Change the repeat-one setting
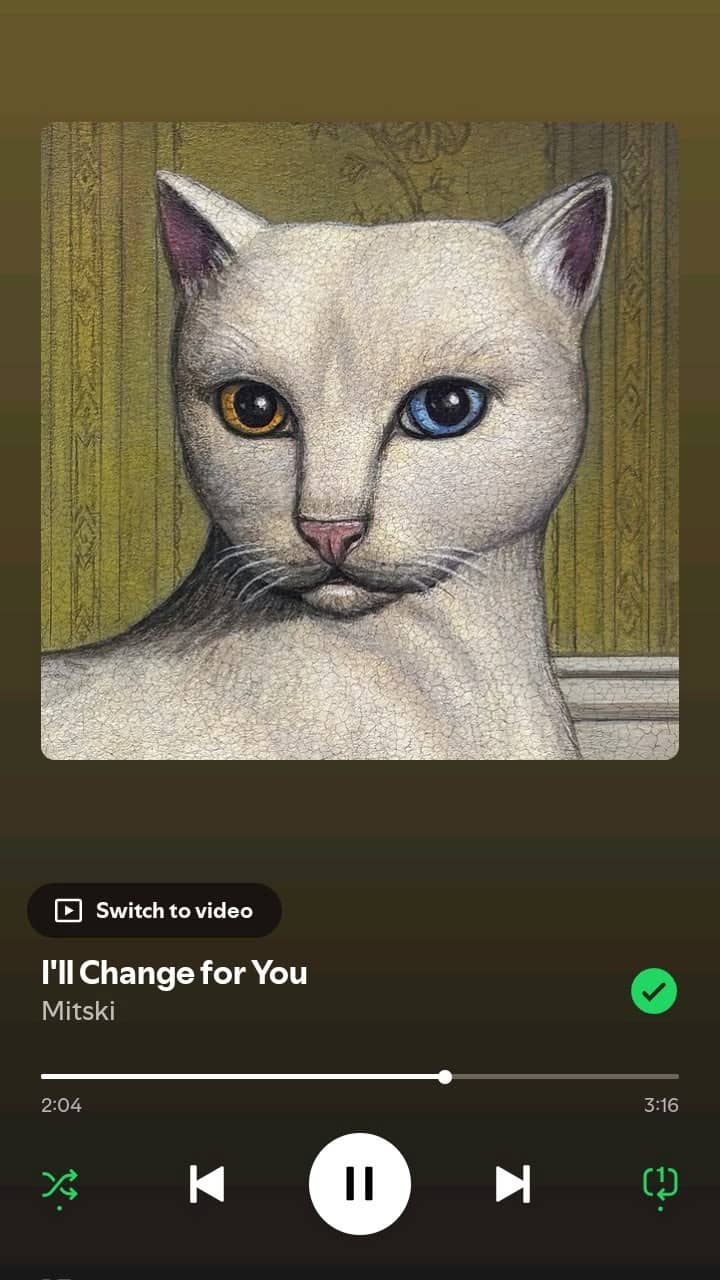The height and width of the screenshot is (1280, 720). (x=660, y=1184)
